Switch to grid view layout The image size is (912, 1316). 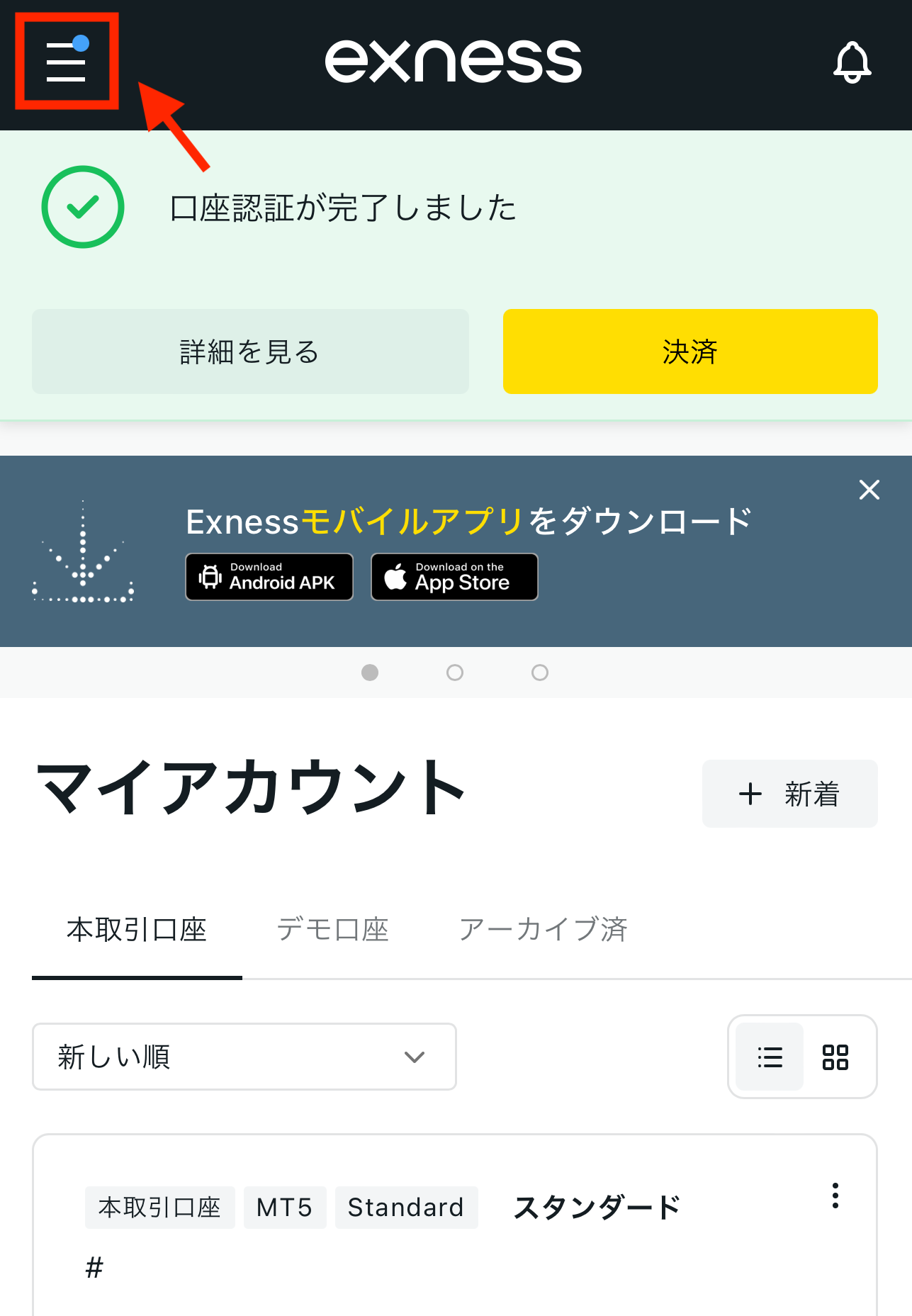click(835, 1057)
